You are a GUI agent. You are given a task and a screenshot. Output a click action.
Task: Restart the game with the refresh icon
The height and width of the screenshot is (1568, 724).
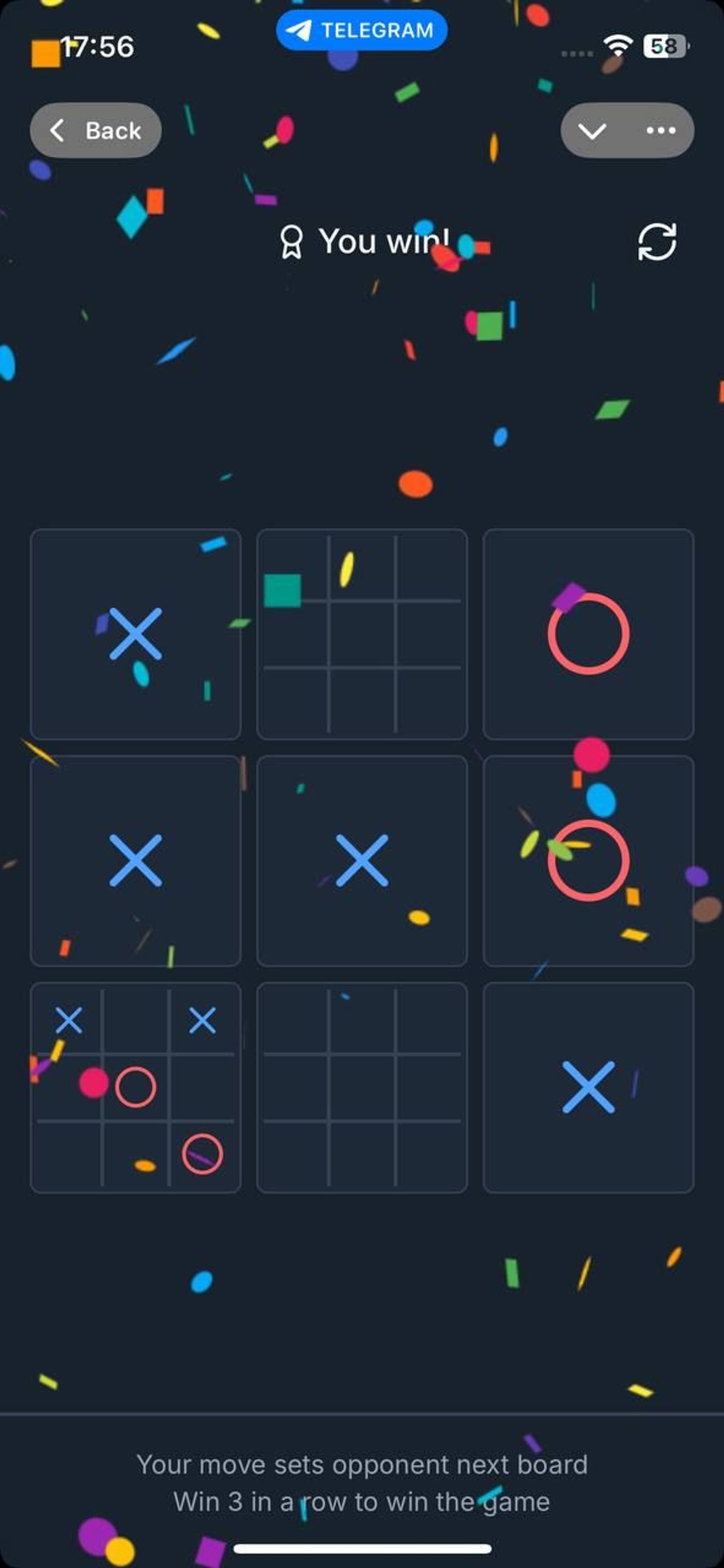(x=657, y=242)
